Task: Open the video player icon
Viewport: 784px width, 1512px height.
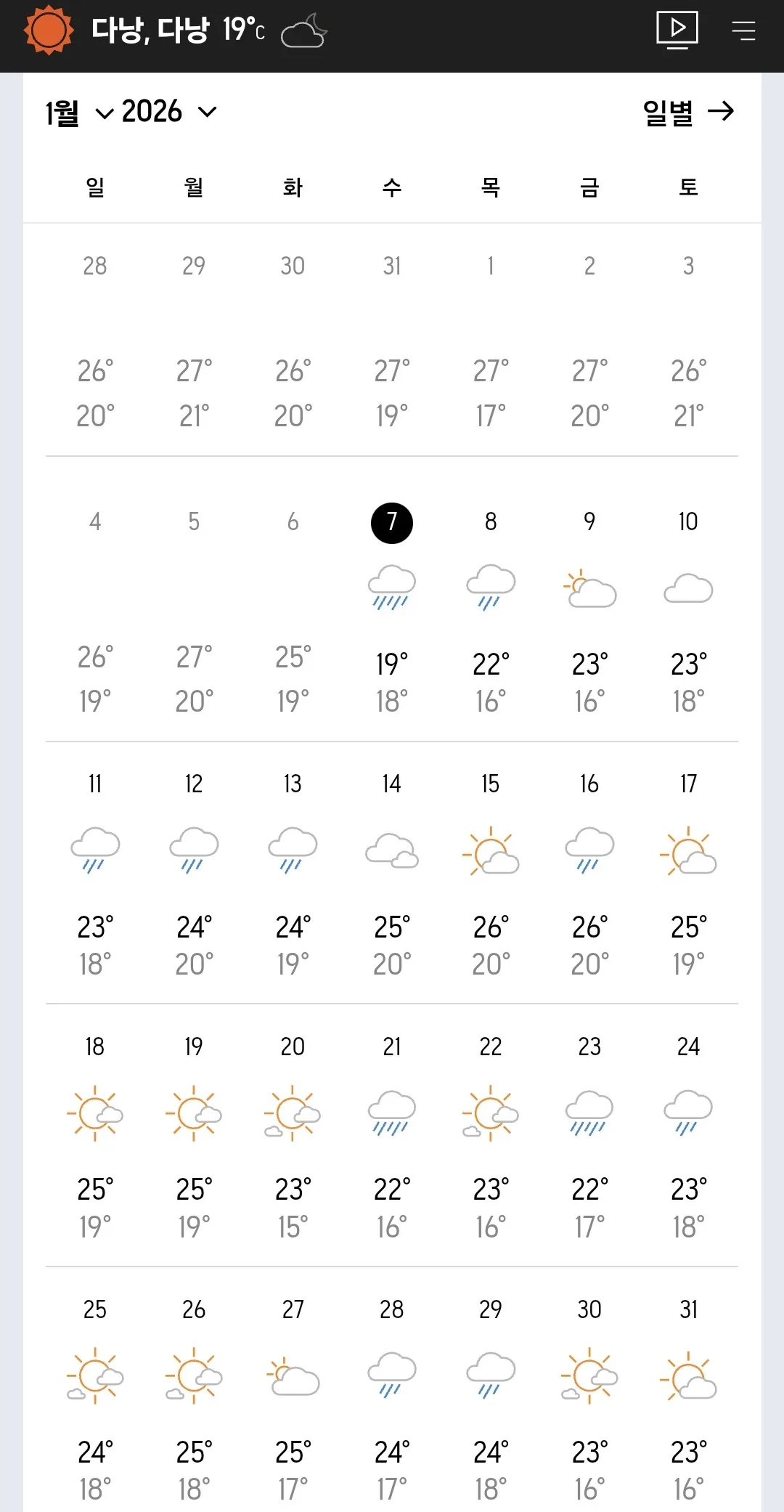Action: (677, 30)
